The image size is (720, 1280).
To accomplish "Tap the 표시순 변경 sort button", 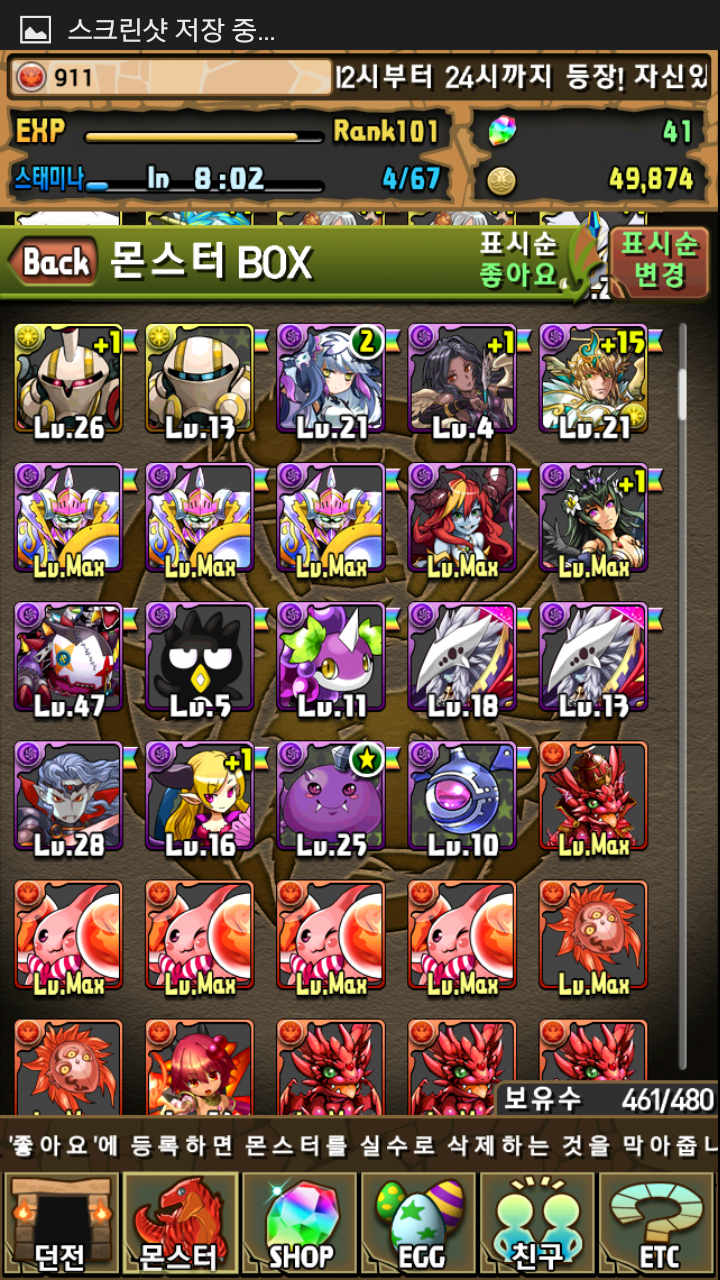I will pos(659,259).
